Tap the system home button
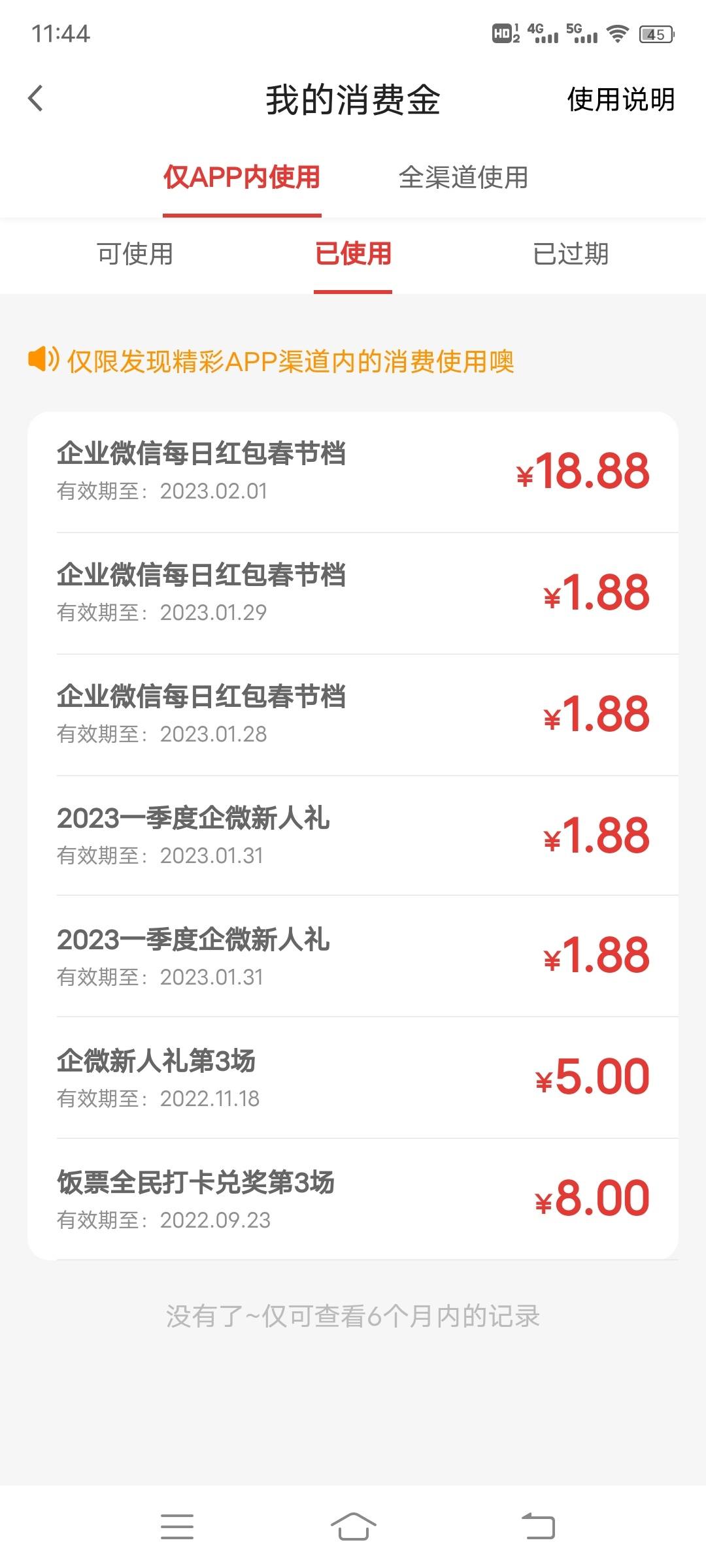 tap(353, 1526)
